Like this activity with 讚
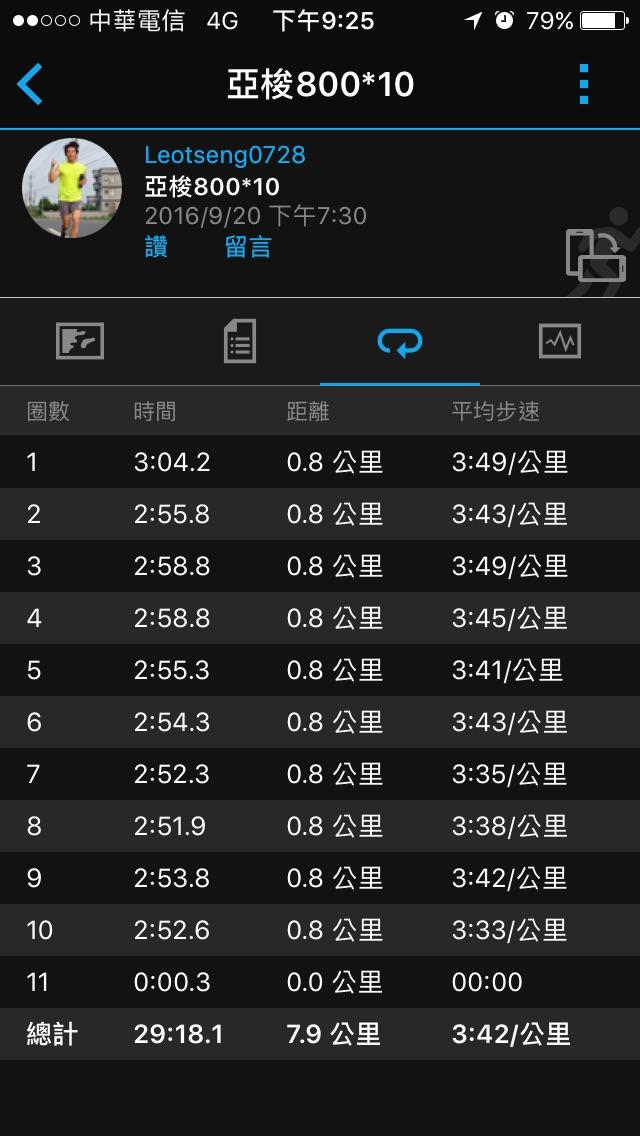The height and width of the screenshot is (1136, 640). 156,247
